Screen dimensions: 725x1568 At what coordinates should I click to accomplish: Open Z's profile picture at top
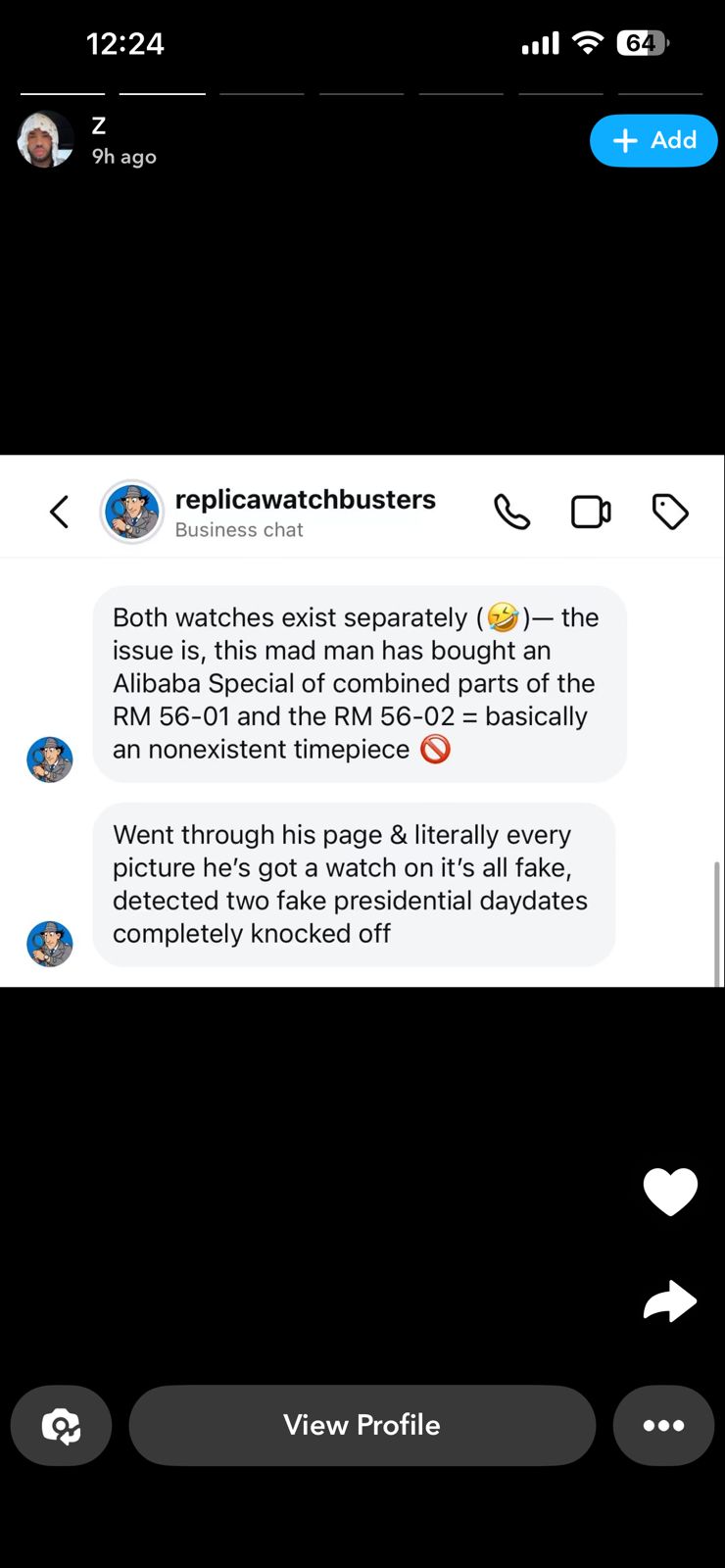point(45,139)
